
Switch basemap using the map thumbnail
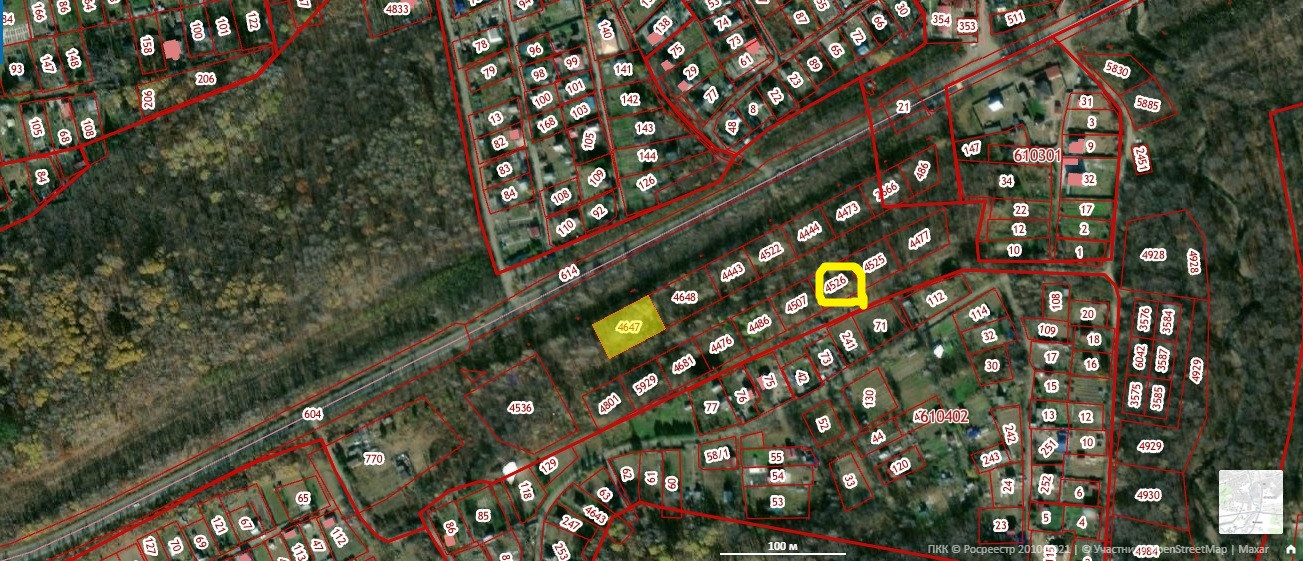[1250, 502]
